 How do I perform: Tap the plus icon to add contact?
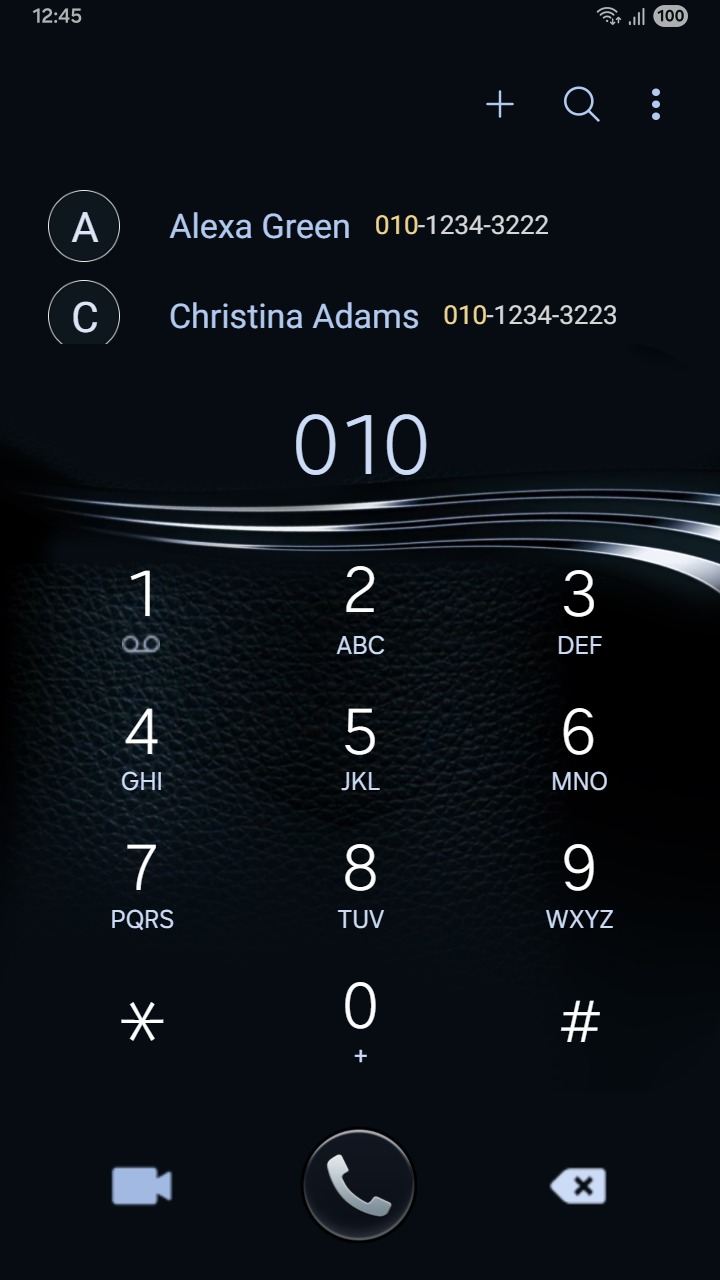pos(499,104)
